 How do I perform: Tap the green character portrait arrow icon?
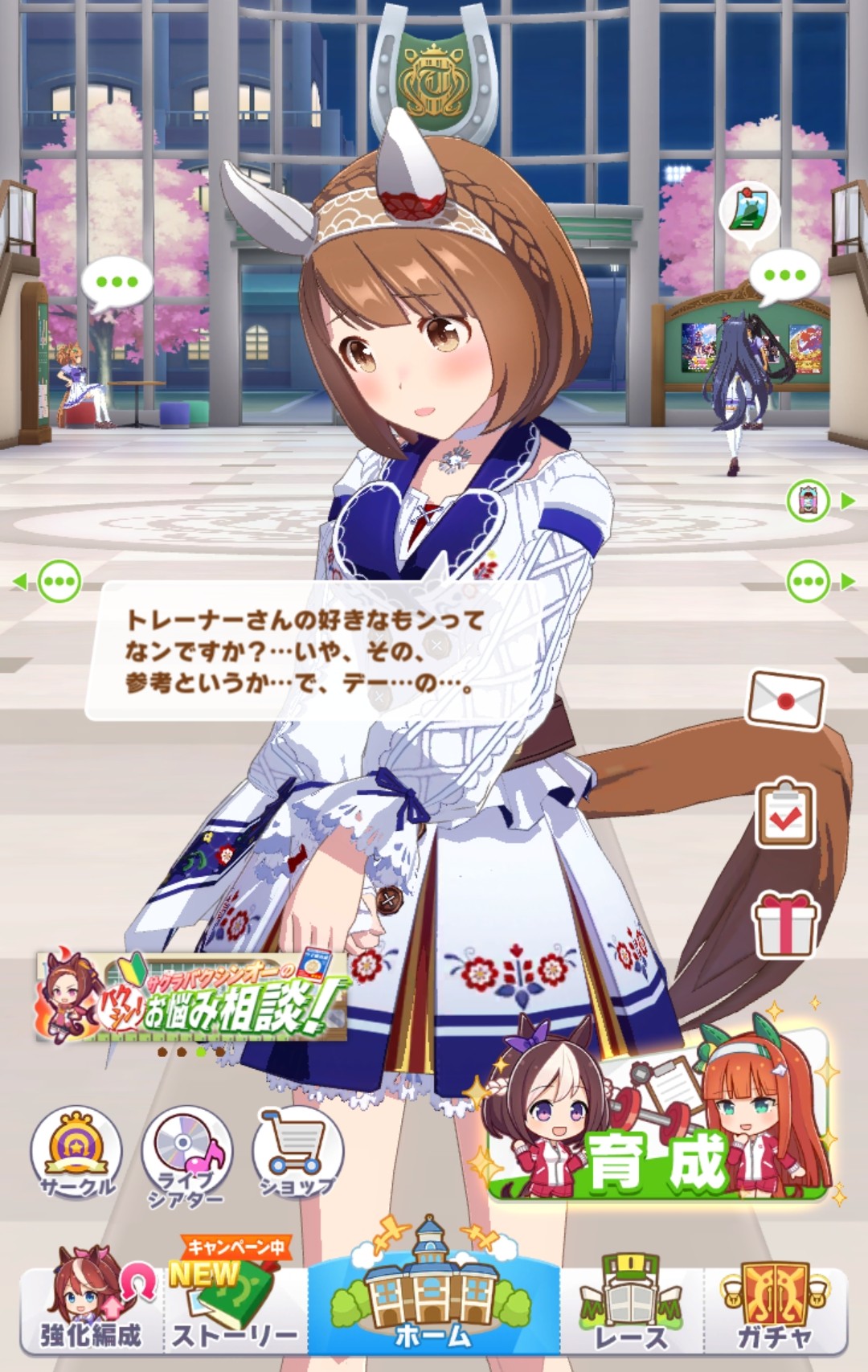(x=820, y=501)
